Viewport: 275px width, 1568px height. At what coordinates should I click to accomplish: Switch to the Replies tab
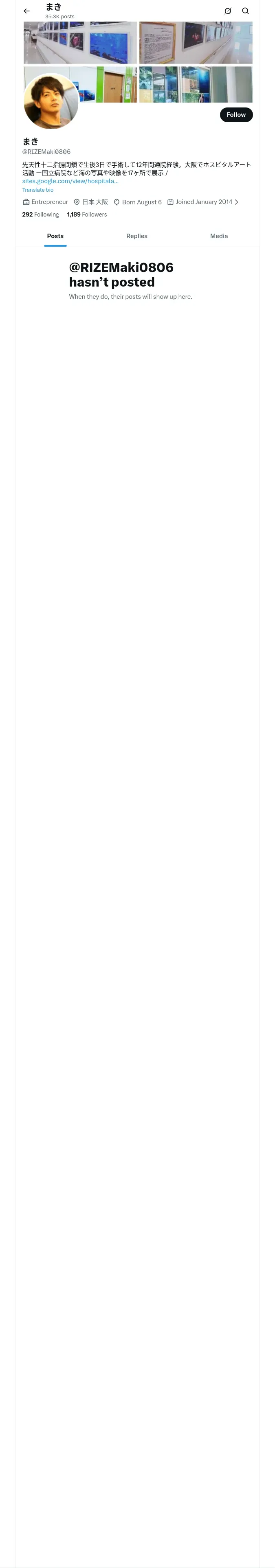pos(136,236)
